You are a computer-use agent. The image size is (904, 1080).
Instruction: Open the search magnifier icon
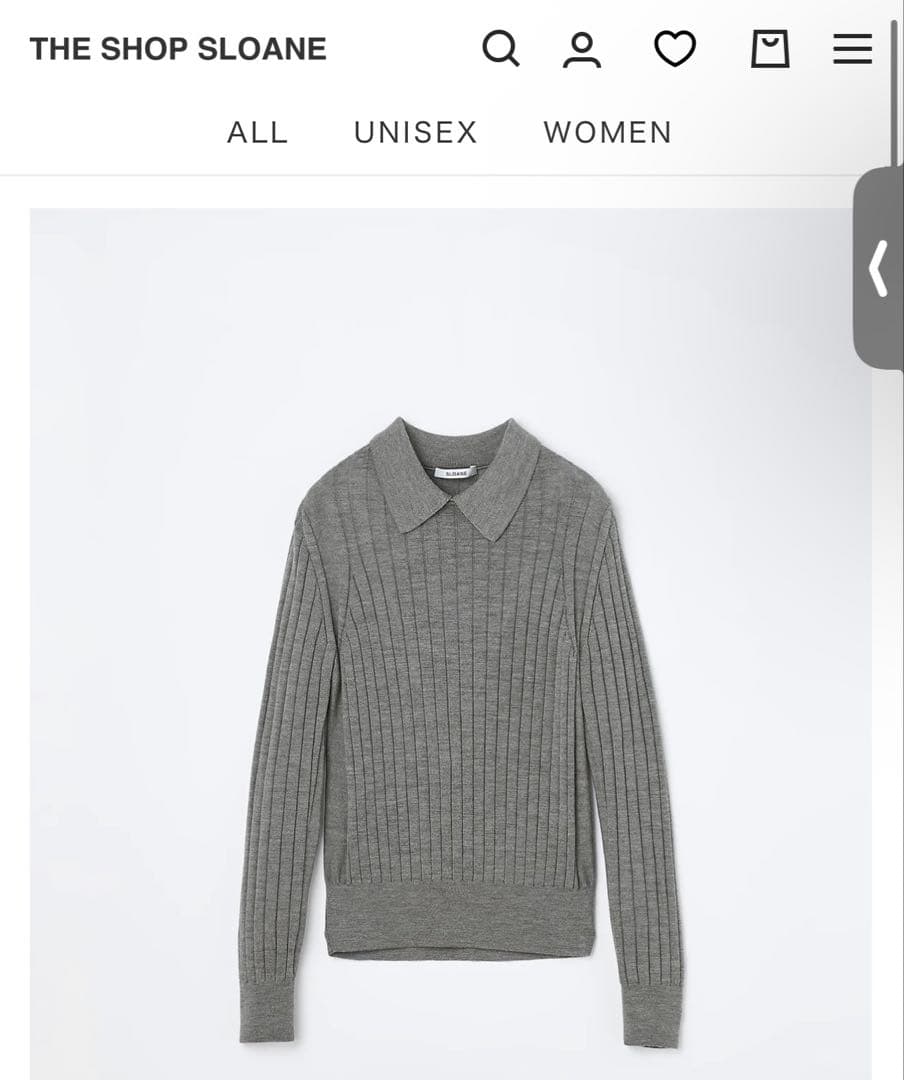[500, 48]
